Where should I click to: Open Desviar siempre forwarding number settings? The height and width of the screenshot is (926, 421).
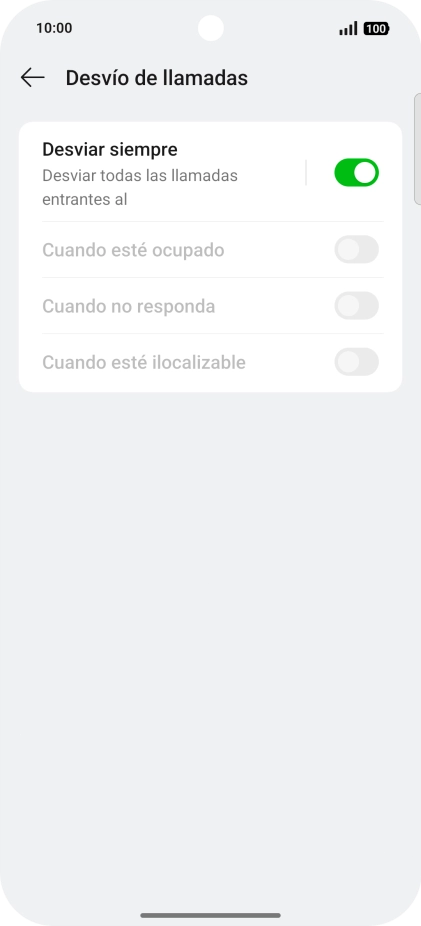coord(162,174)
